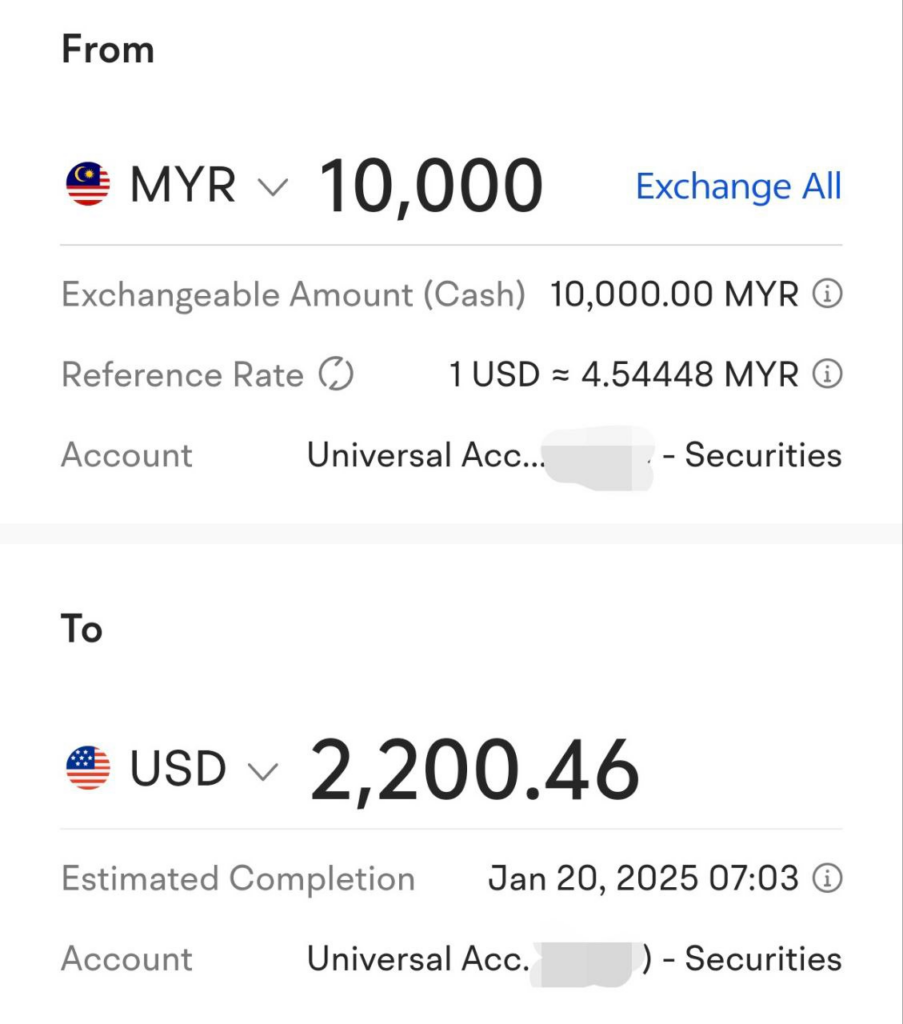Tap Exchange All

coord(738,187)
